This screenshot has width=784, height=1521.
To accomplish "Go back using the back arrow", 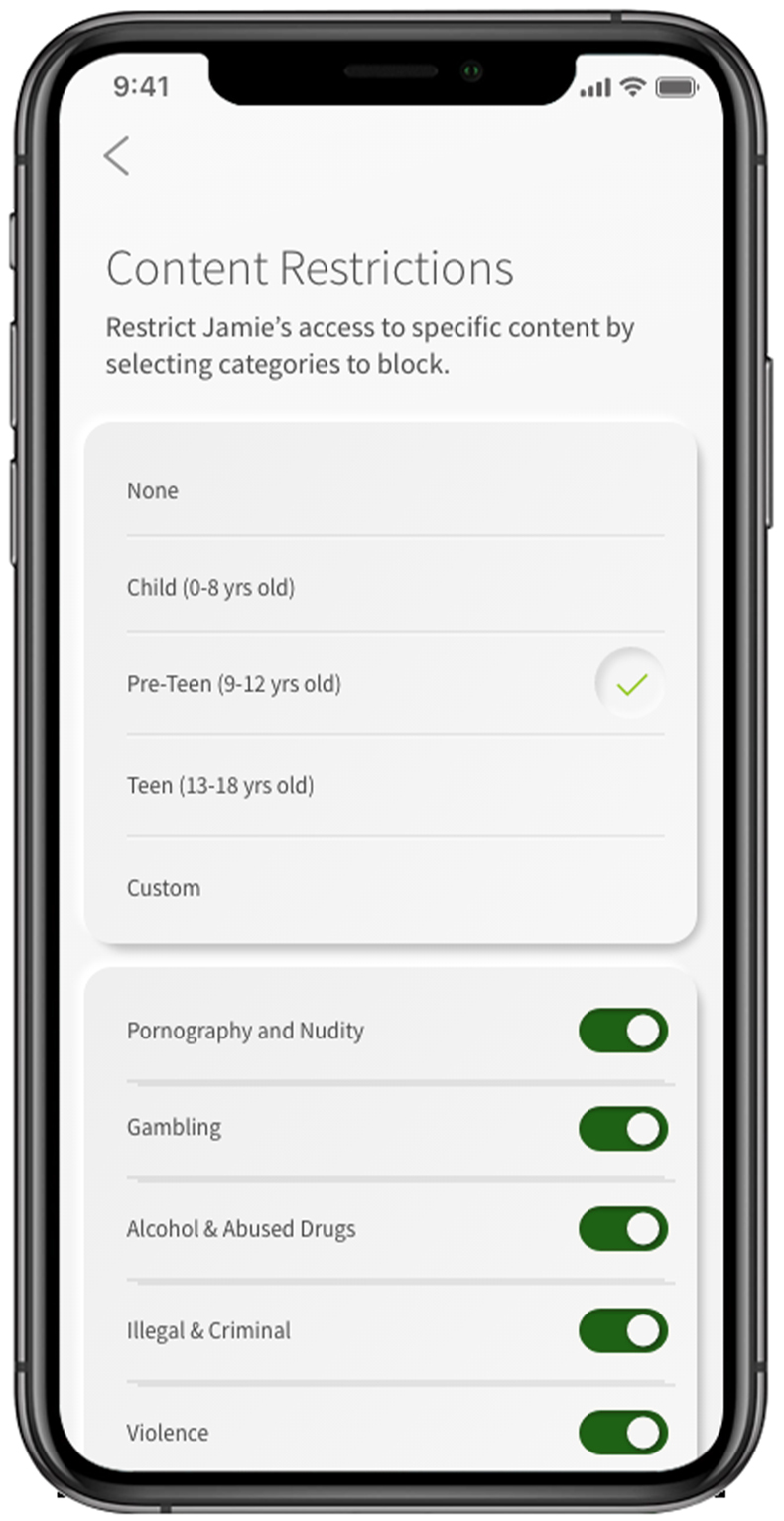I will (x=117, y=157).
